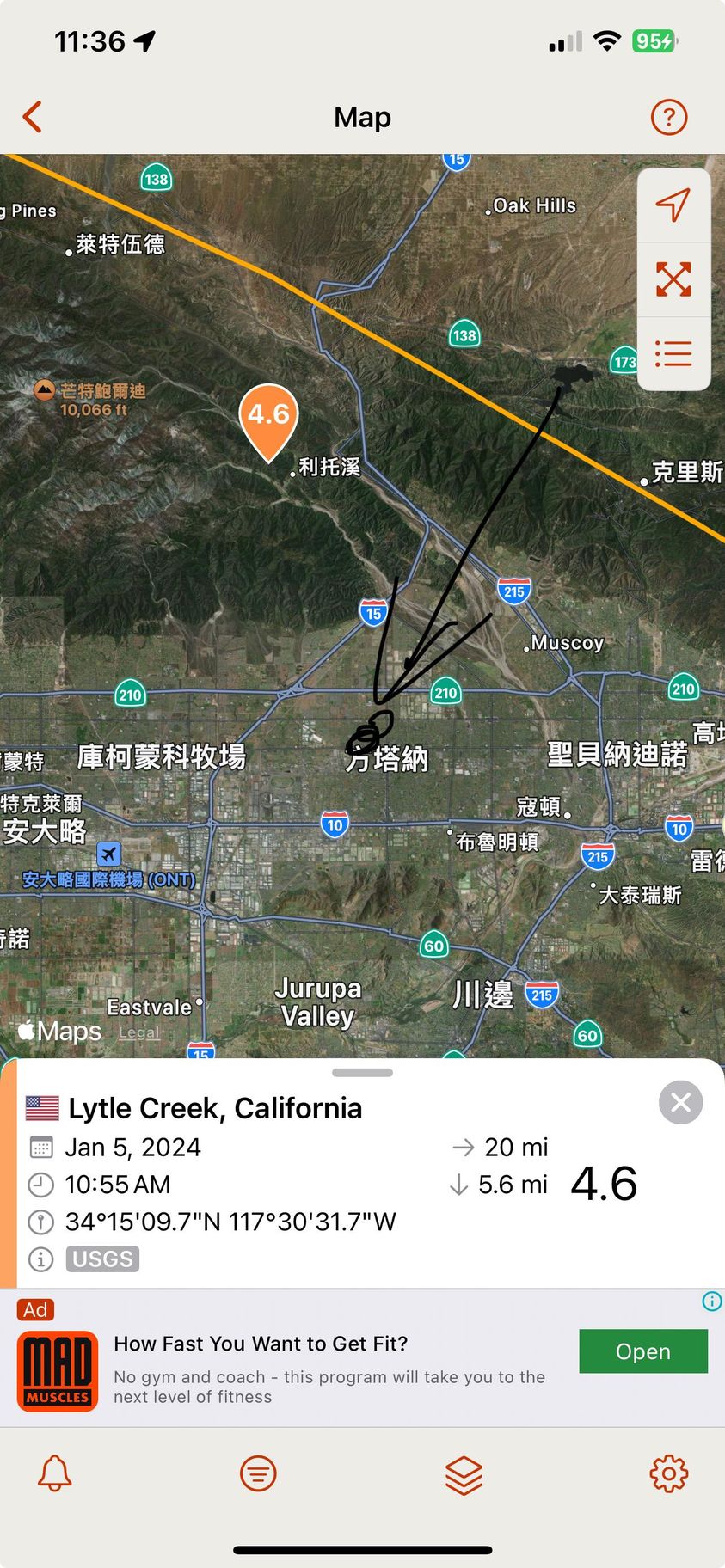Viewport: 725px width, 1568px height.
Task: Open the notifications bell tab
Action: 54,1473
